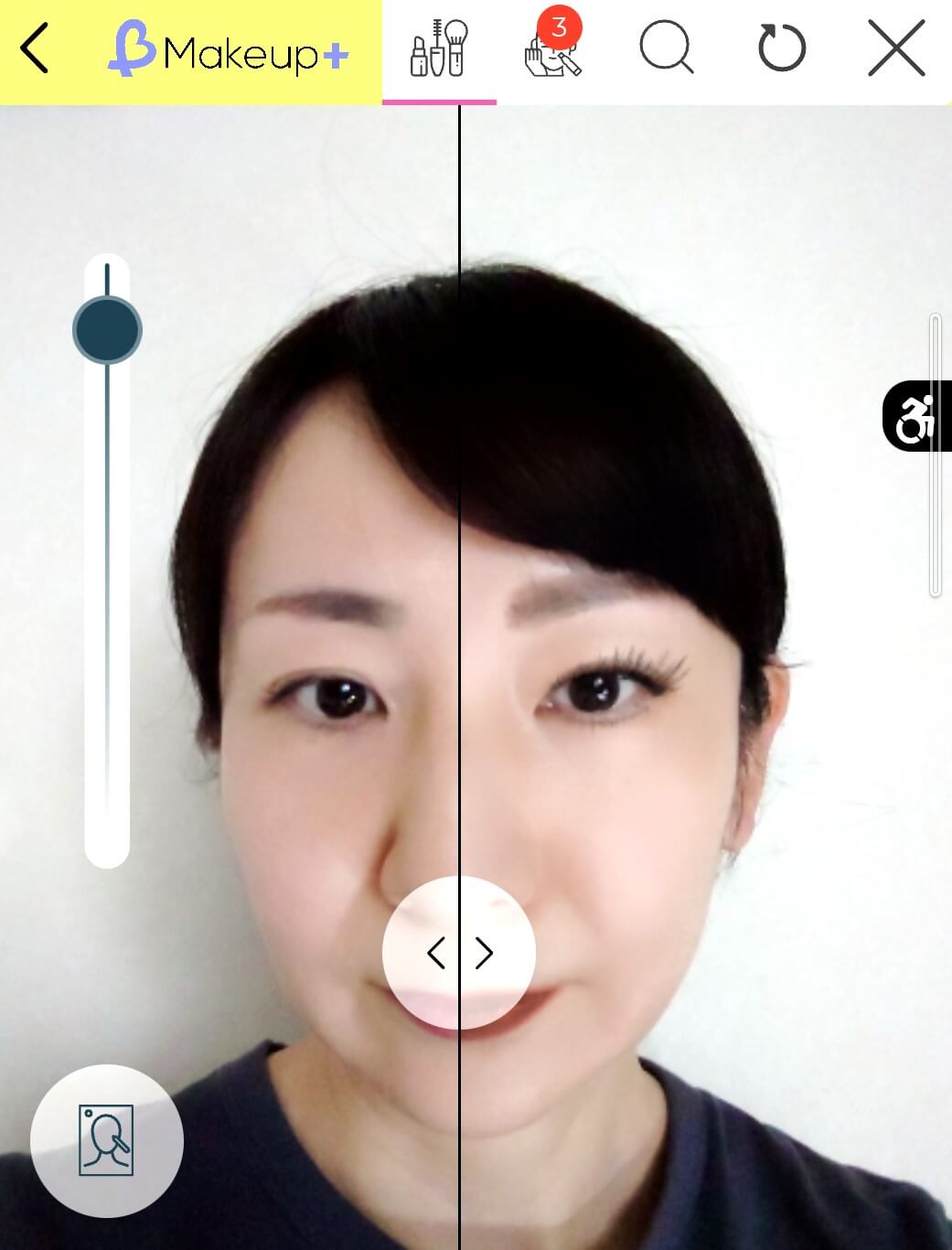The image size is (952, 1250).
Task: Open applied looks tab with badge 3
Action: pyautogui.click(x=552, y=50)
